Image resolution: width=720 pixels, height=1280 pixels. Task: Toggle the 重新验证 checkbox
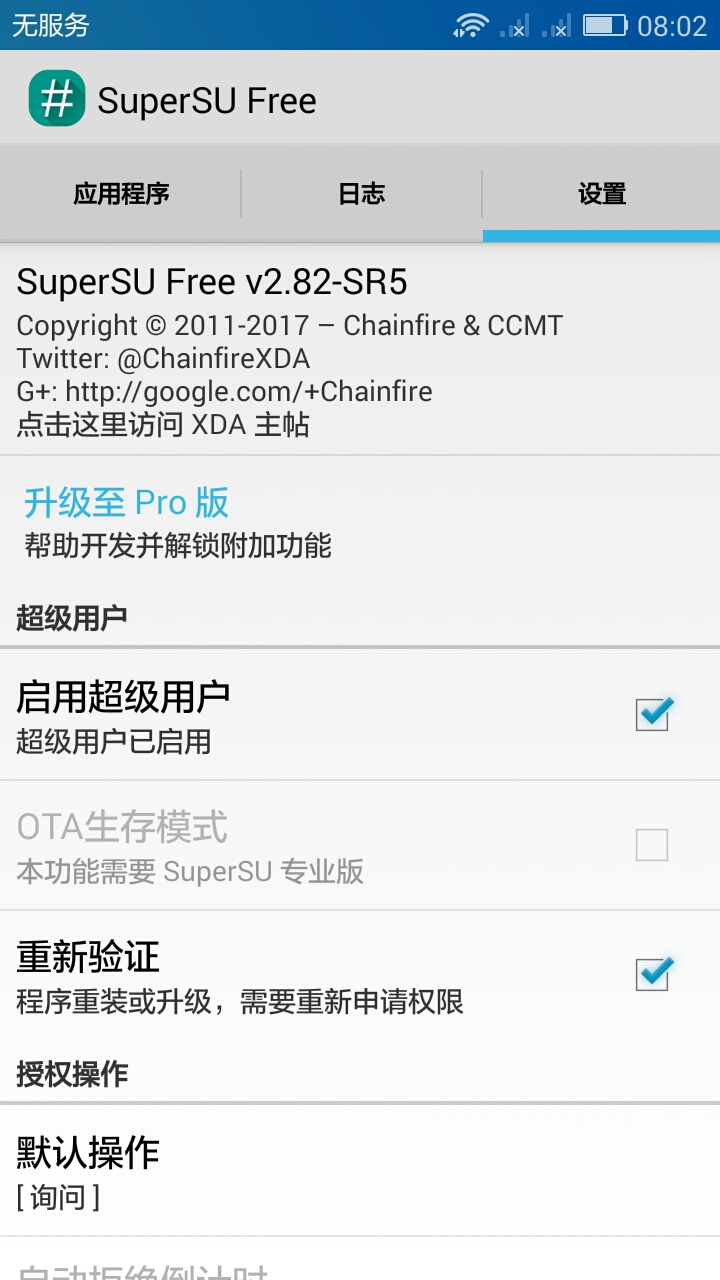(652, 973)
